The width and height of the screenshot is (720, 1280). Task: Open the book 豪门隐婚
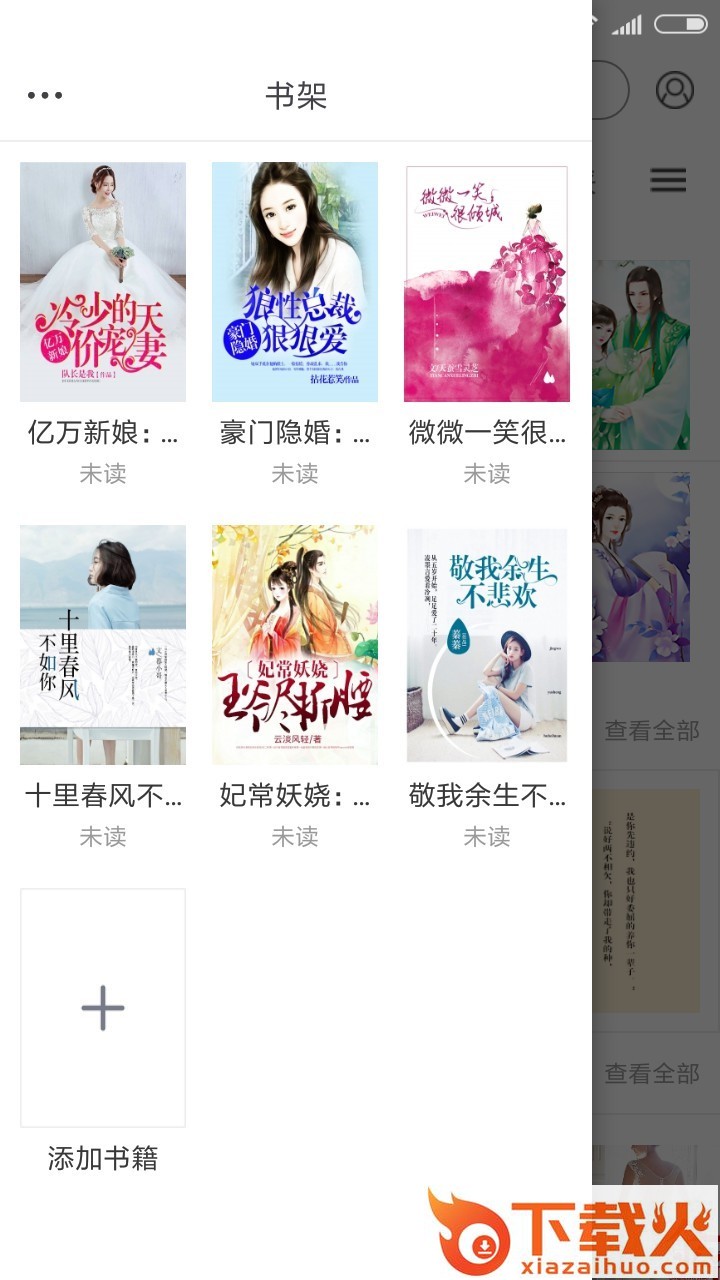tap(295, 282)
